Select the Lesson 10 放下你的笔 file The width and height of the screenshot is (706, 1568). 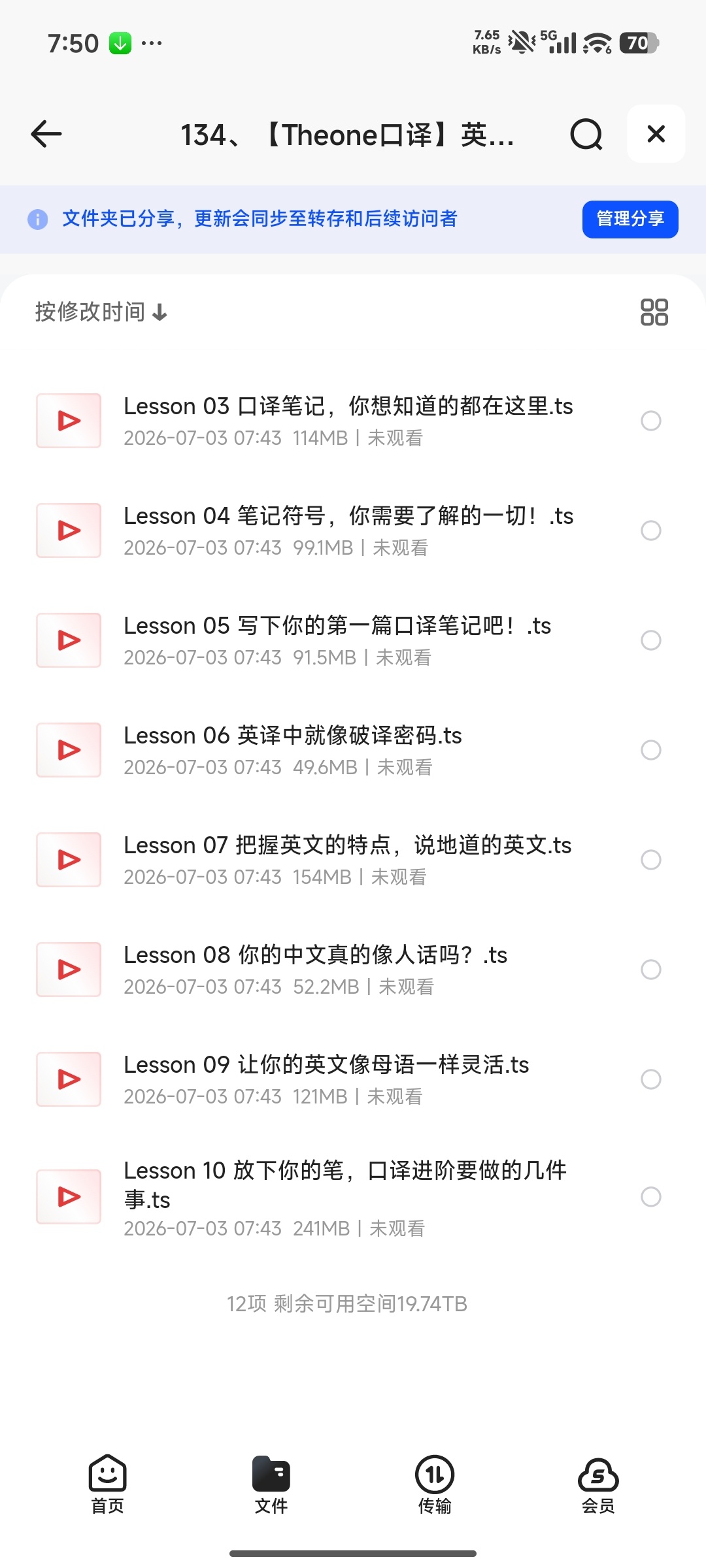651,1197
